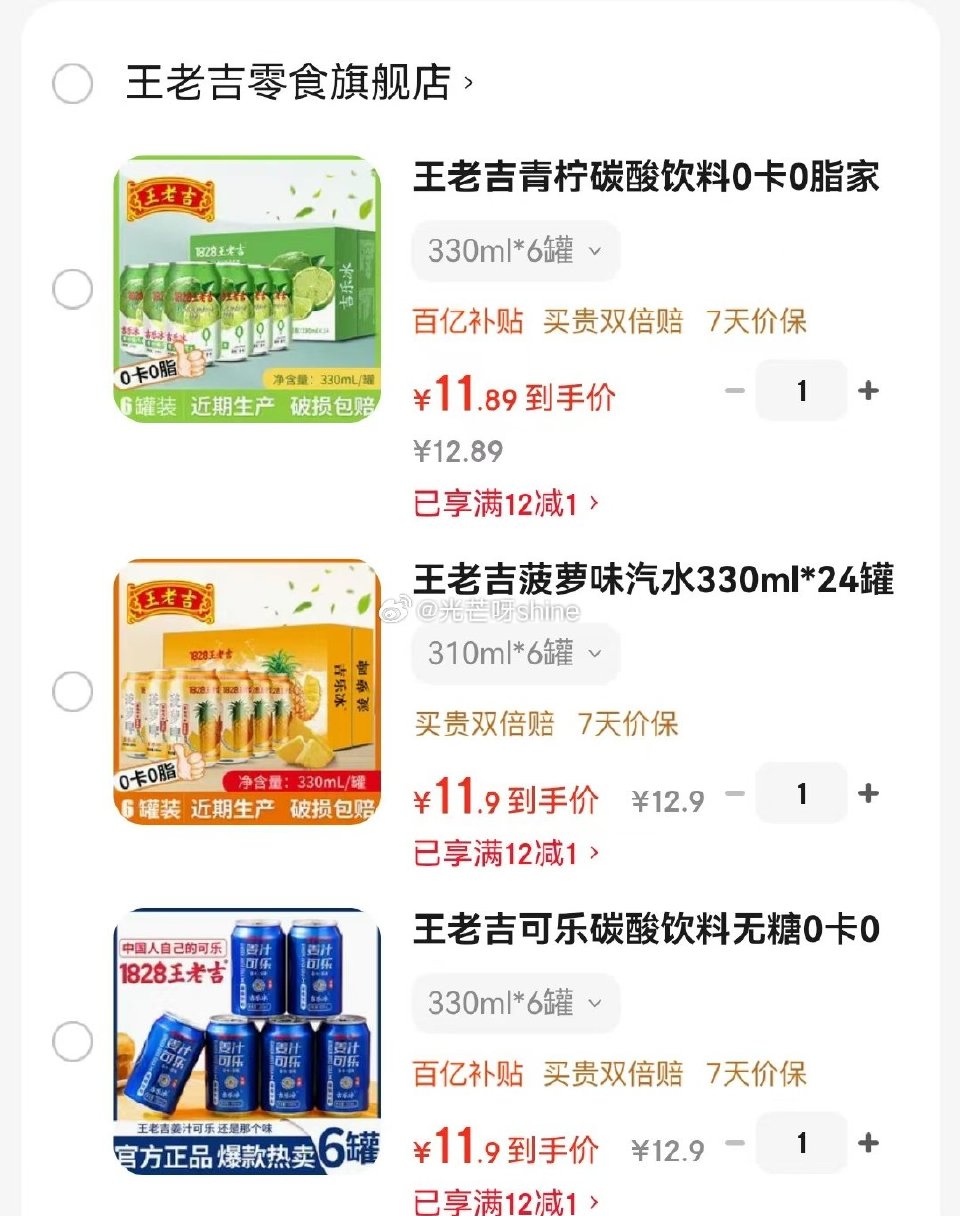The width and height of the screenshot is (960, 1216).
Task: Decrease quantity of 菠萝味汽水 with minus icon
Action: pyautogui.click(x=734, y=793)
